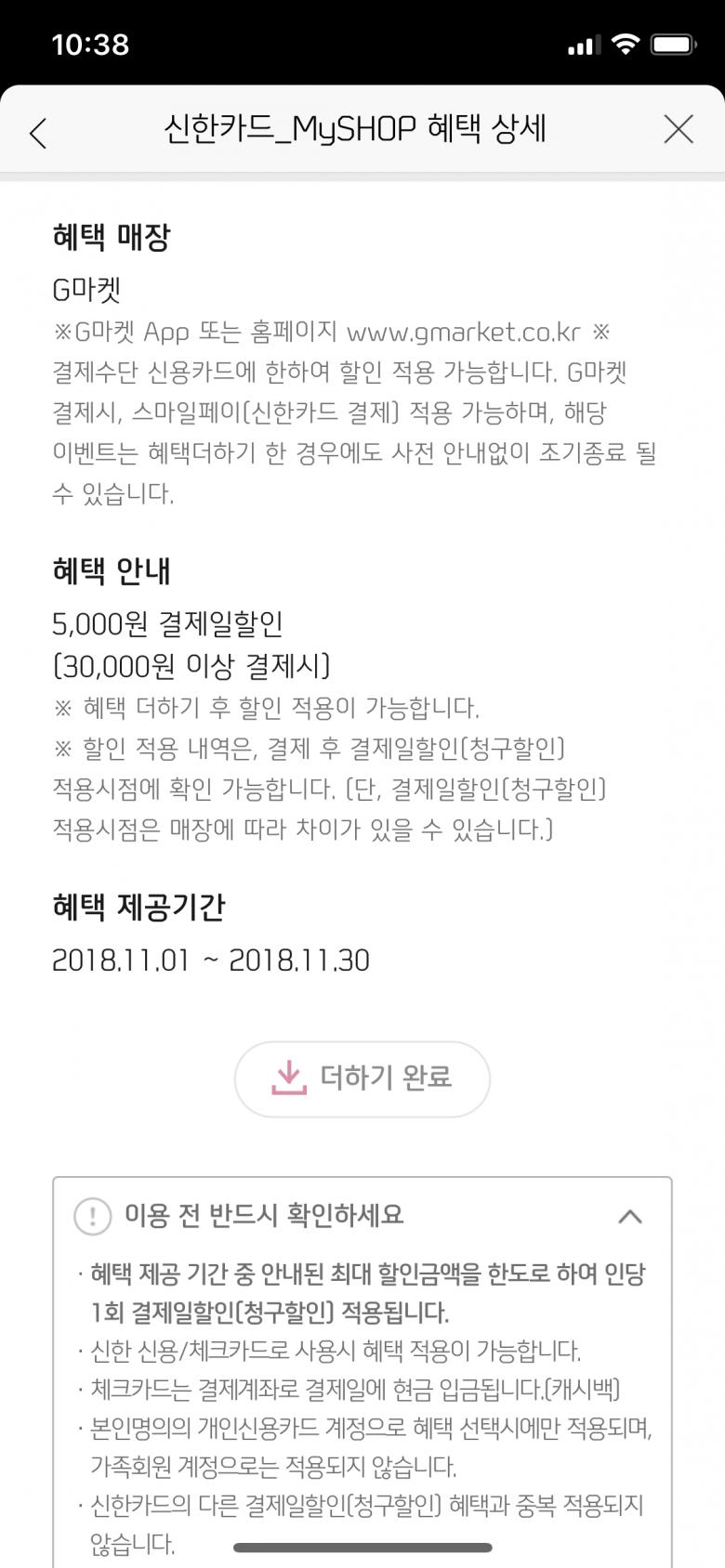The image size is (725, 1568).
Task: Close the benefit detail page
Action: 679,129
